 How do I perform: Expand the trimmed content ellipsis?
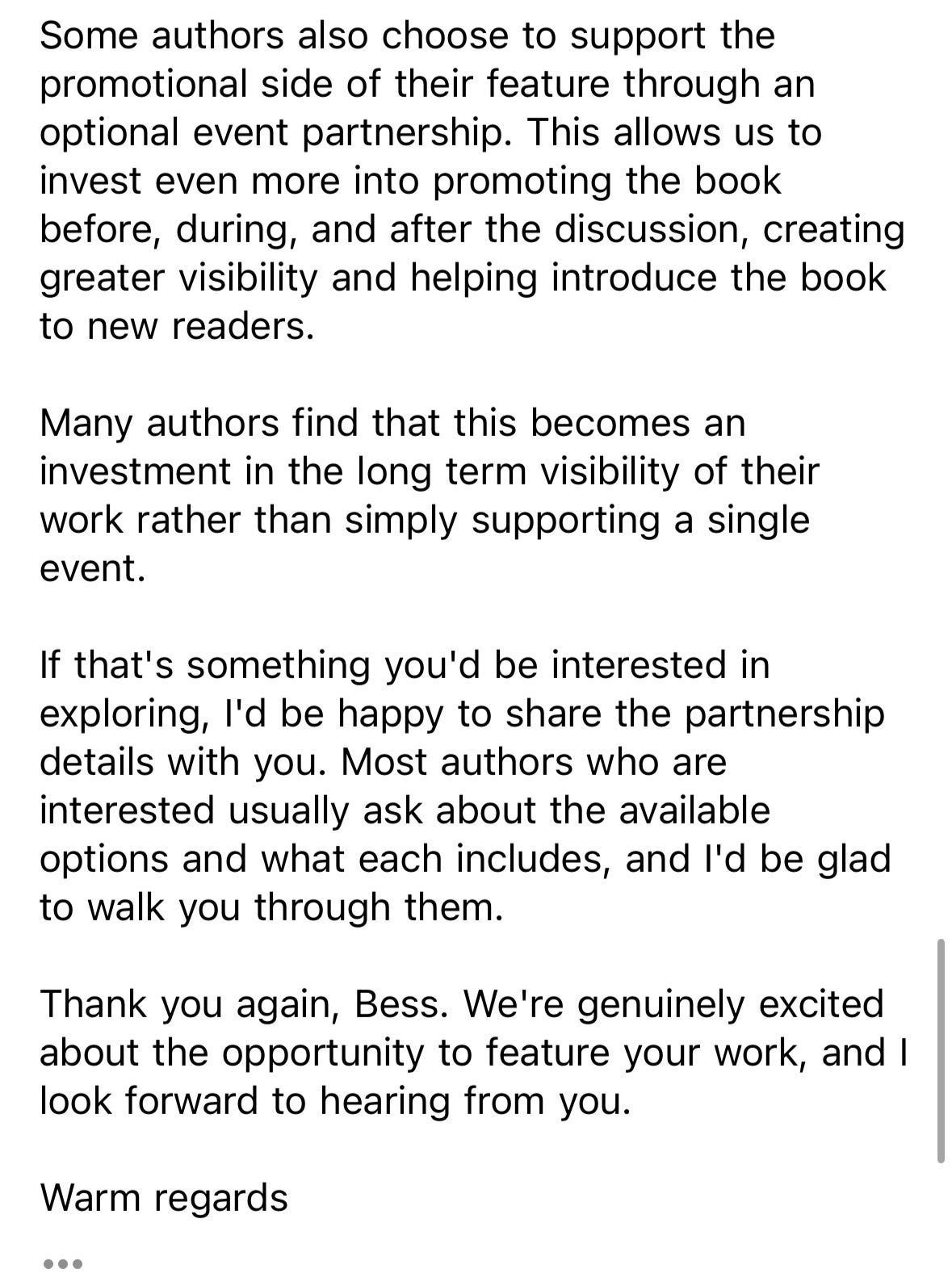pyautogui.click(x=62, y=1263)
